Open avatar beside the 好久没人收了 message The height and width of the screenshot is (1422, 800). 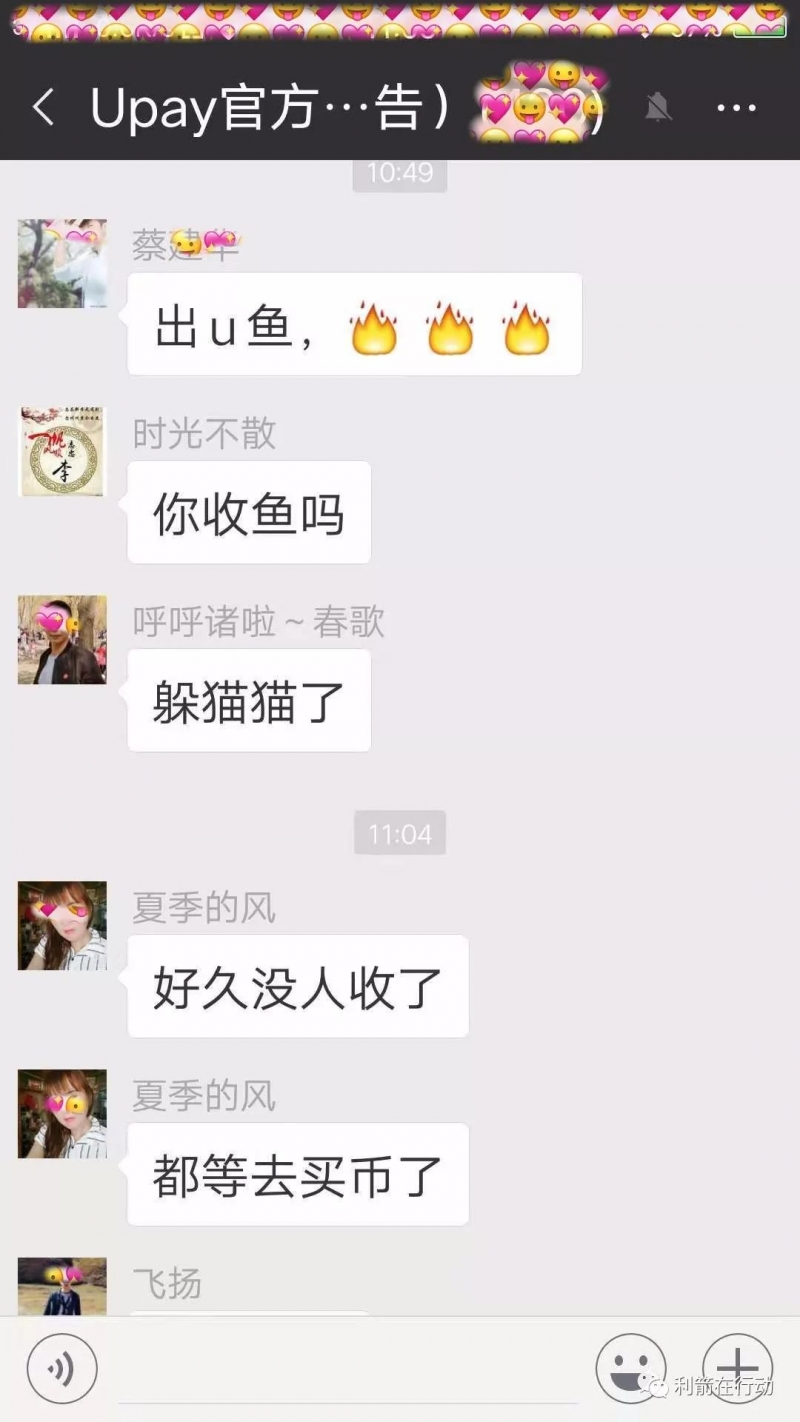click(x=62, y=926)
